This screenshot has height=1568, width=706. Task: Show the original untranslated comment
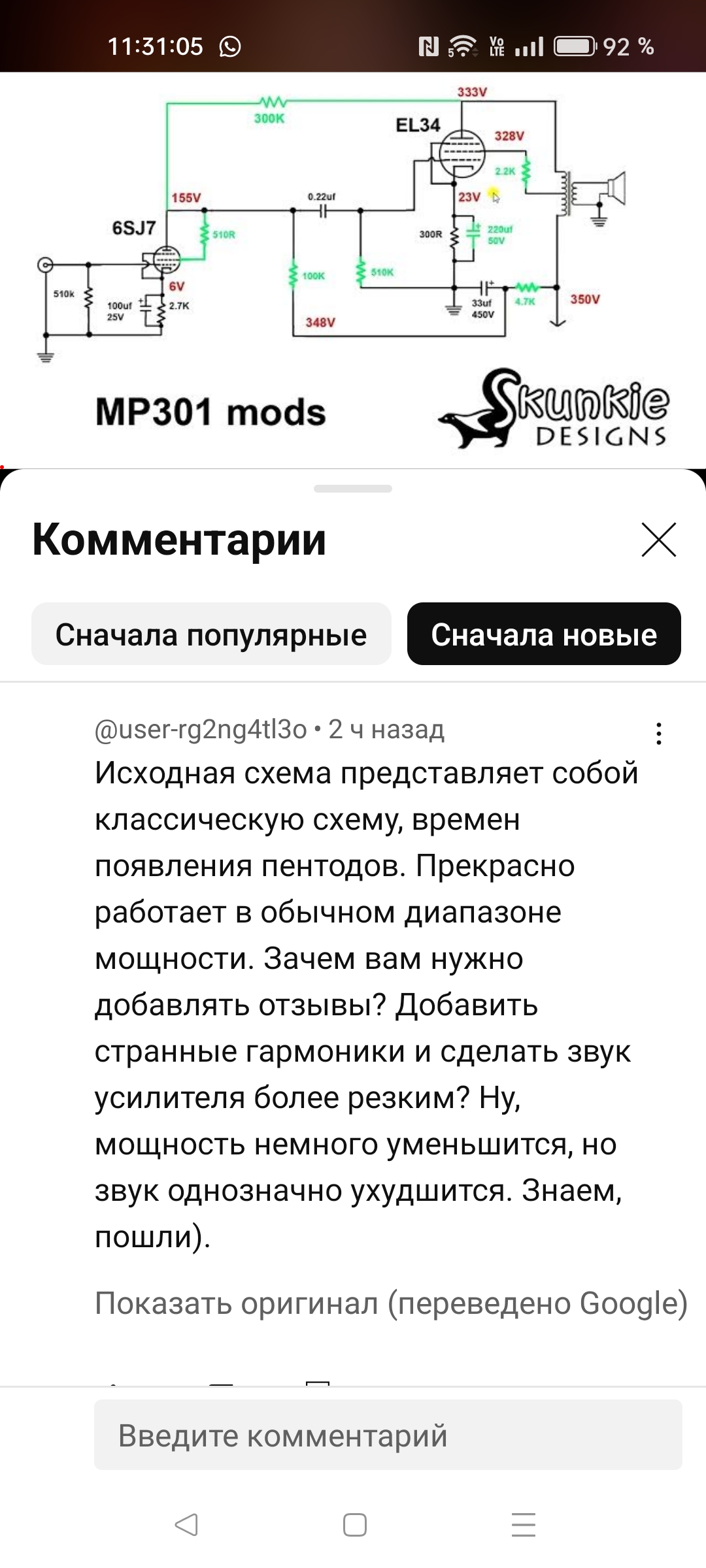pyautogui.click(x=391, y=1303)
